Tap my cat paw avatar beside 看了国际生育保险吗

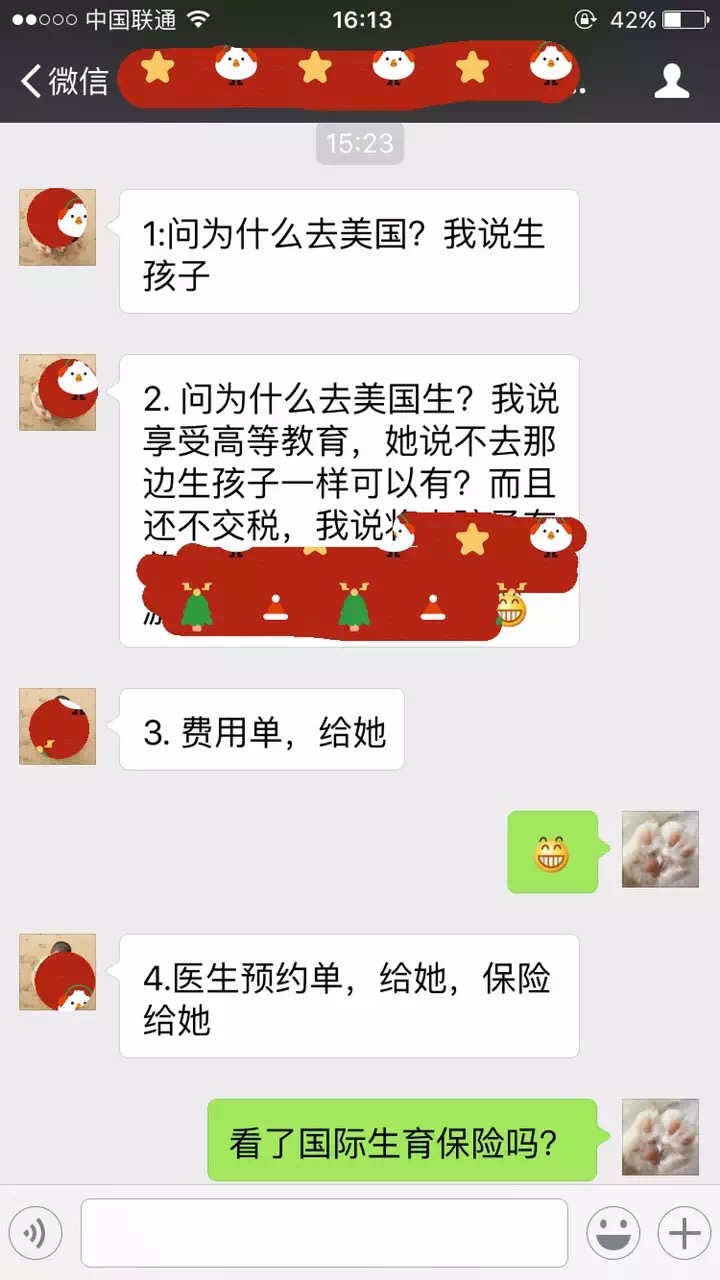click(x=660, y=1137)
